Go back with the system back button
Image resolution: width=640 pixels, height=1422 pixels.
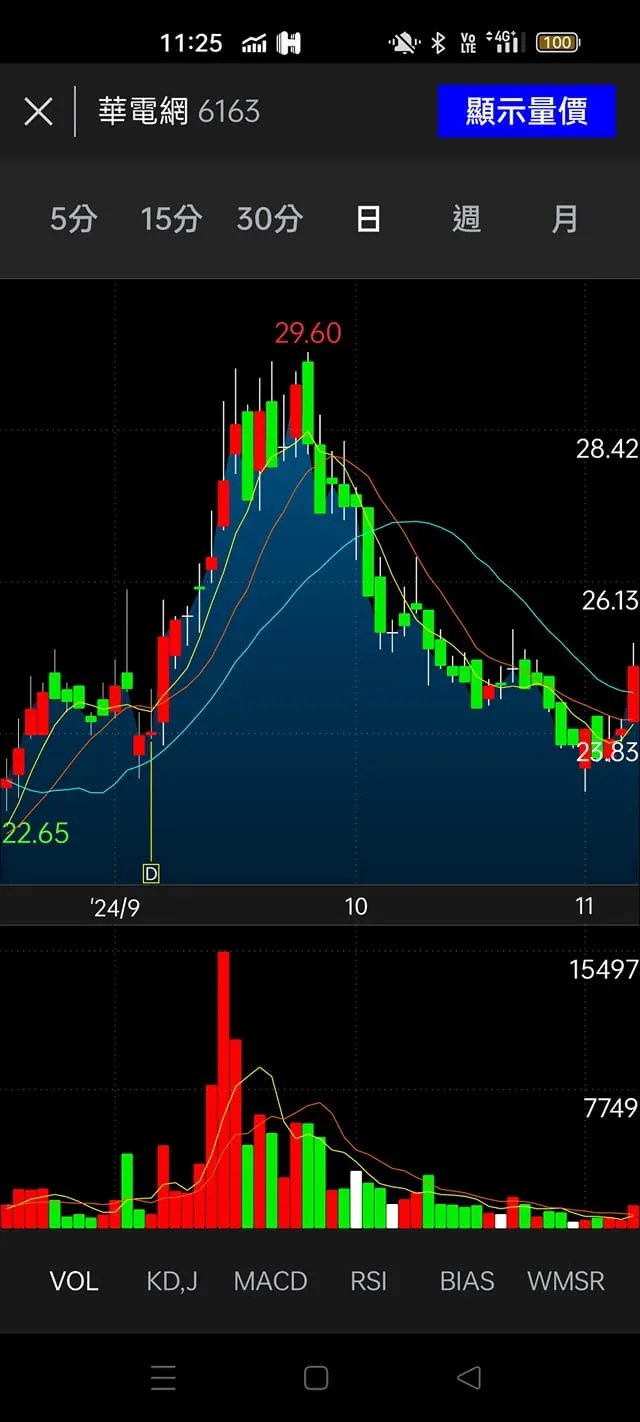click(468, 1378)
